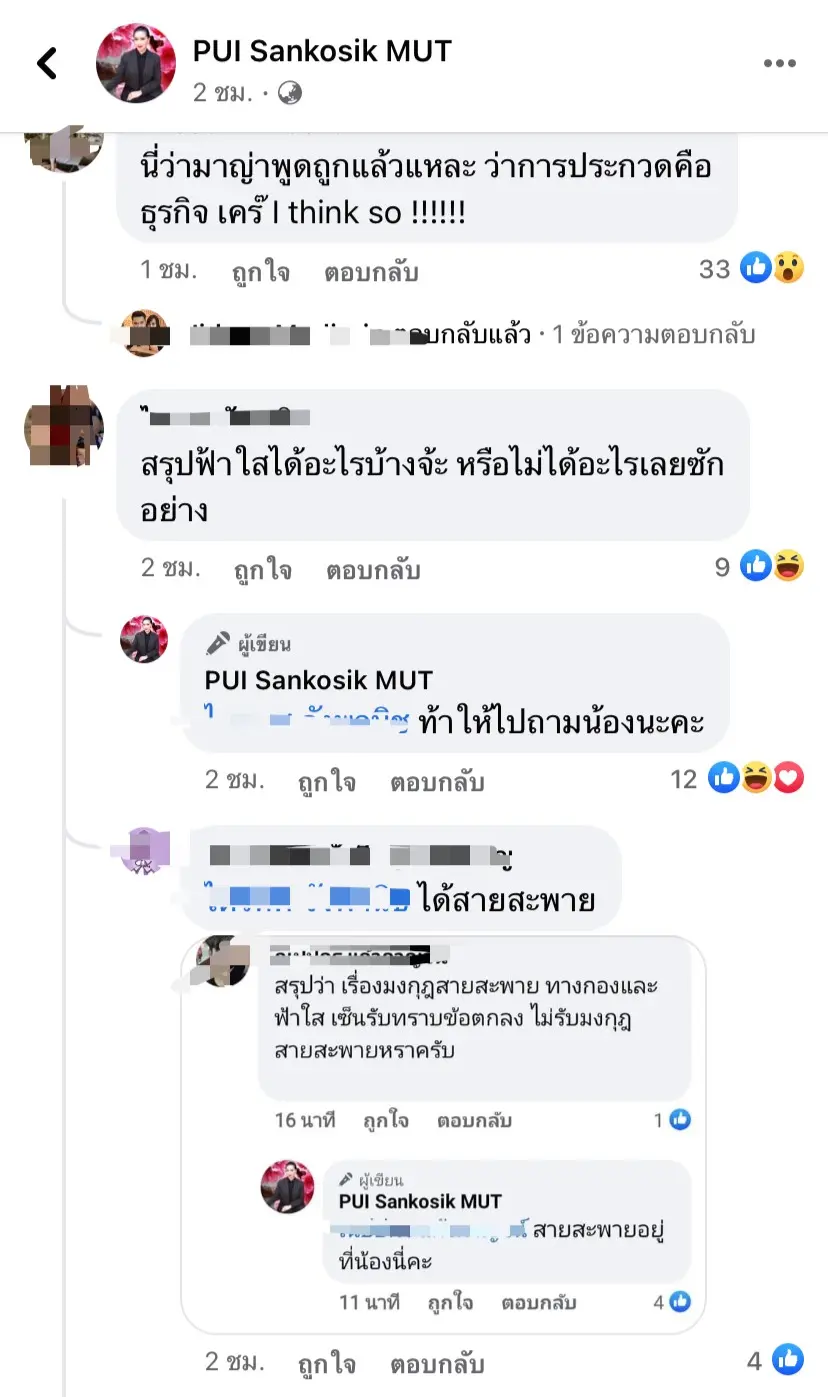Go back using the top-left arrow
The width and height of the screenshot is (828, 1397).
tap(47, 64)
